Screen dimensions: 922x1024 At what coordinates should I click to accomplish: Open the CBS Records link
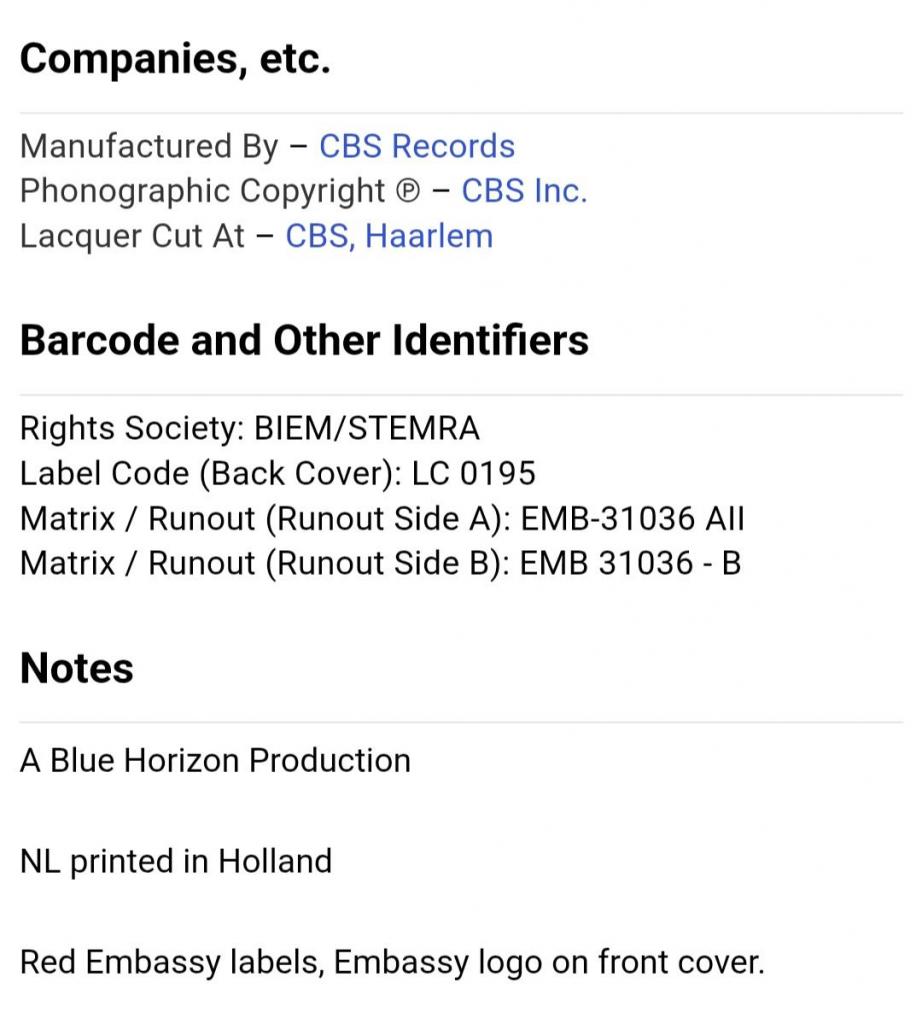[x=416, y=146]
